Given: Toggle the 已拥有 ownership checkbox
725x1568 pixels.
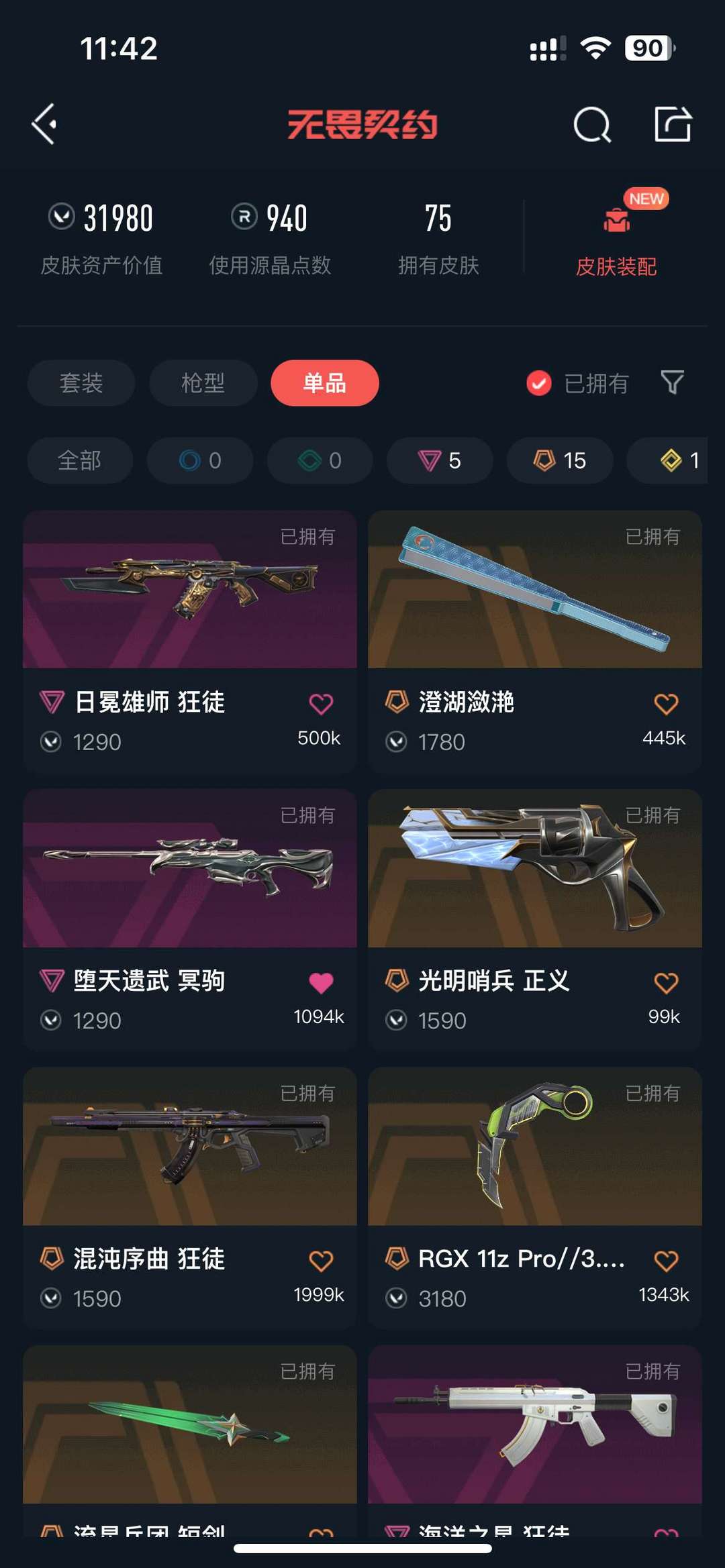Looking at the screenshot, I should 538,382.
